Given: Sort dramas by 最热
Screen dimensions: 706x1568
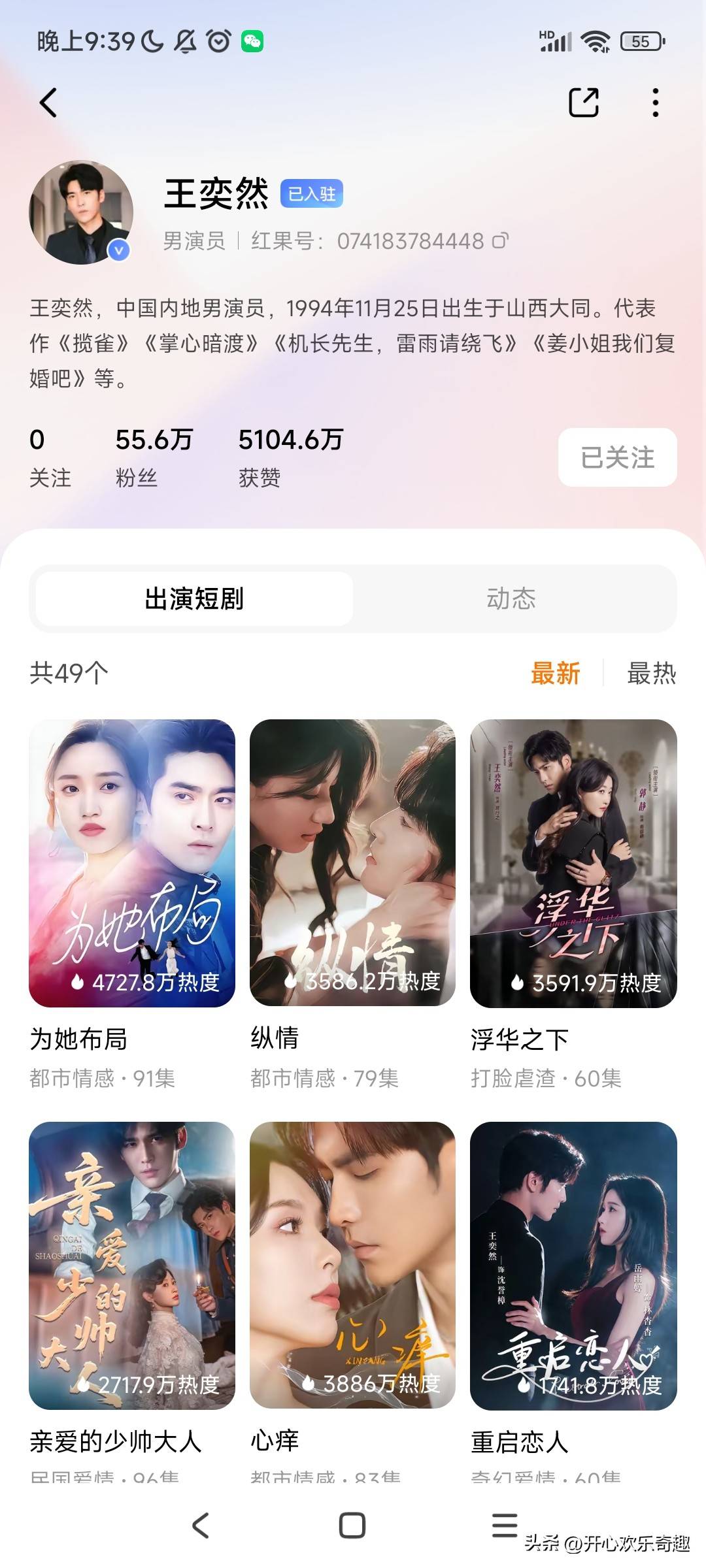Looking at the screenshot, I should click(651, 673).
